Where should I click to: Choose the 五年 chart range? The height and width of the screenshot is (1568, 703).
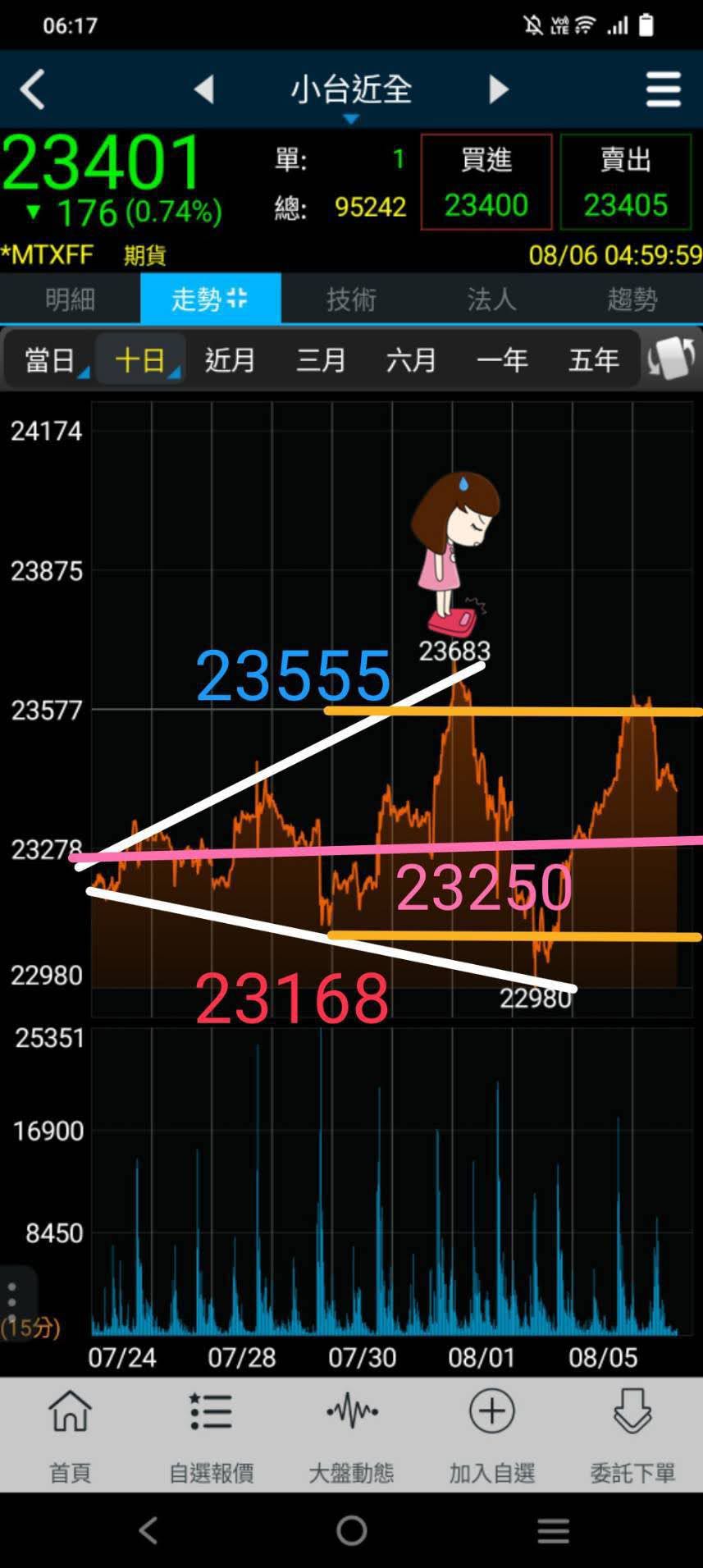pos(593,360)
